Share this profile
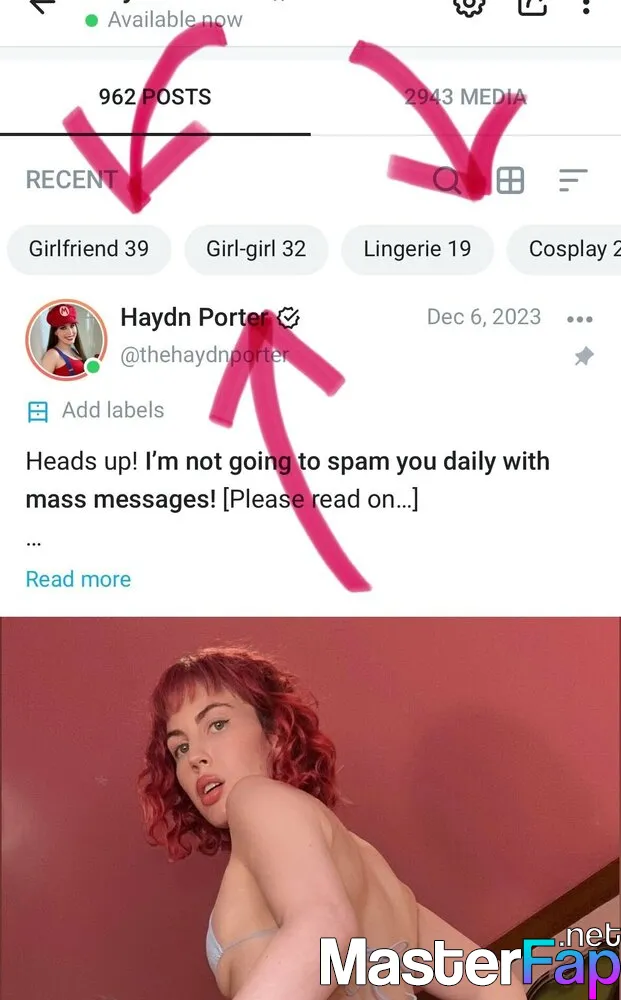The height and width of the screenshot is (1000, 621). pos(532,6)
